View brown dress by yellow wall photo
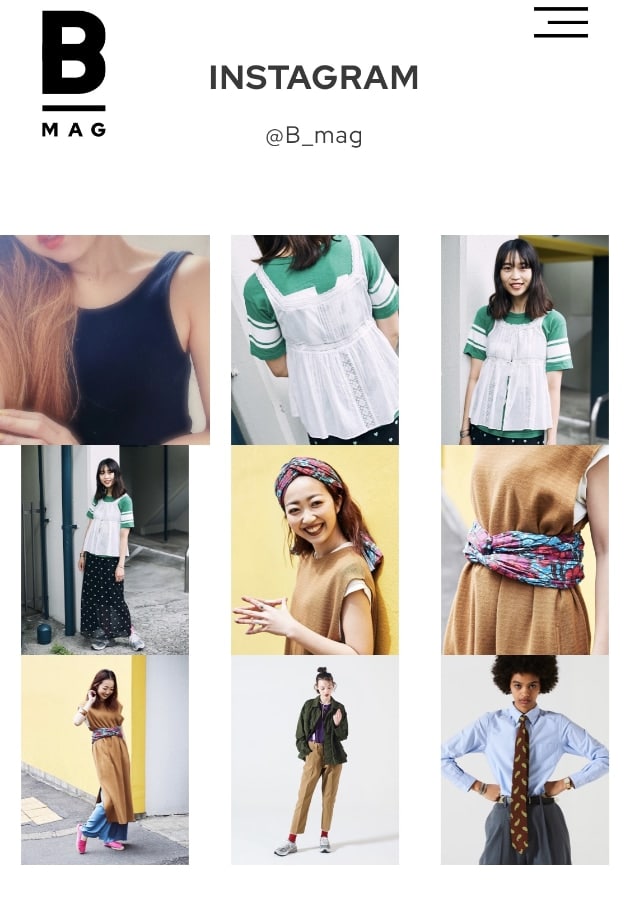 [x=105, y=760]
